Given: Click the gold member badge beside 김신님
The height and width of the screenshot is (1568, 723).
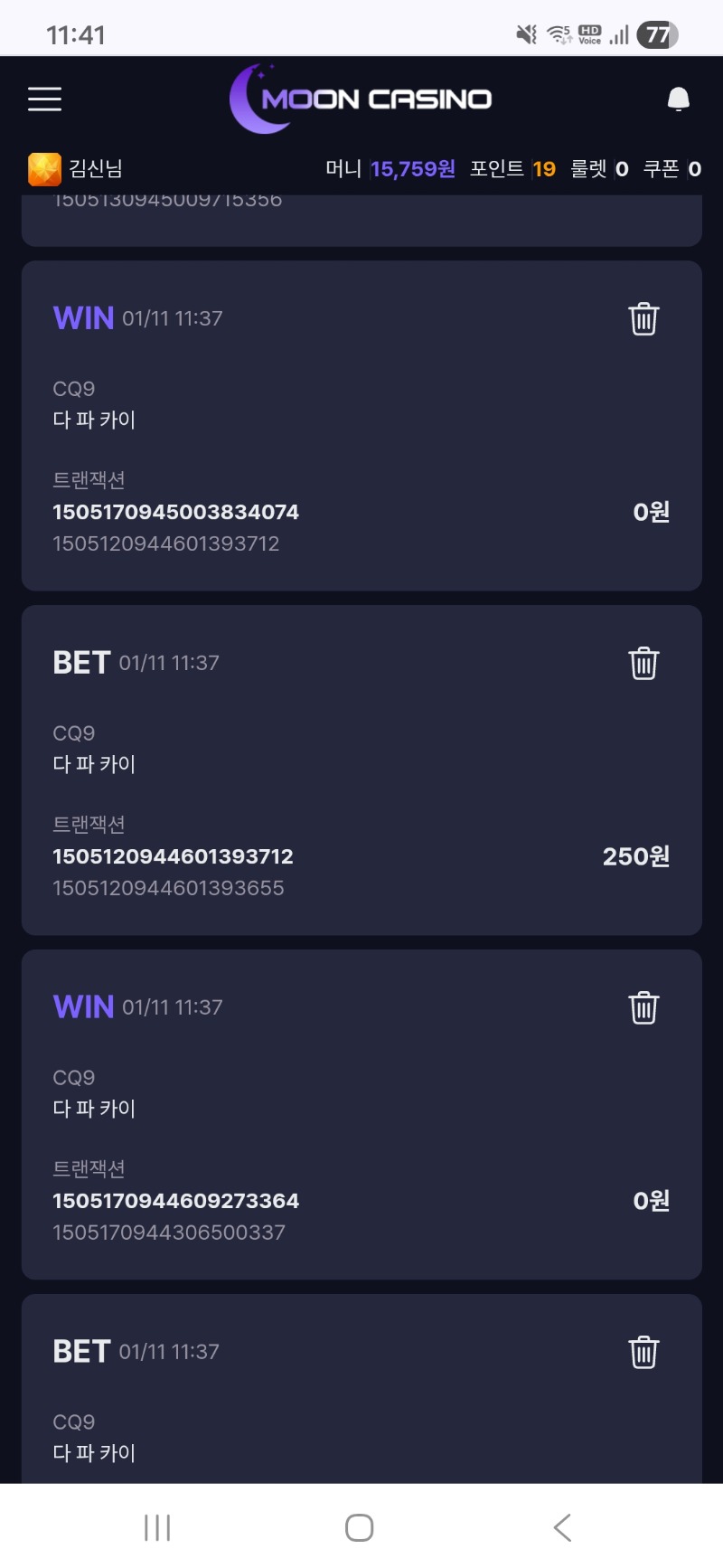Looking at the screenshot, I should 43,167.
